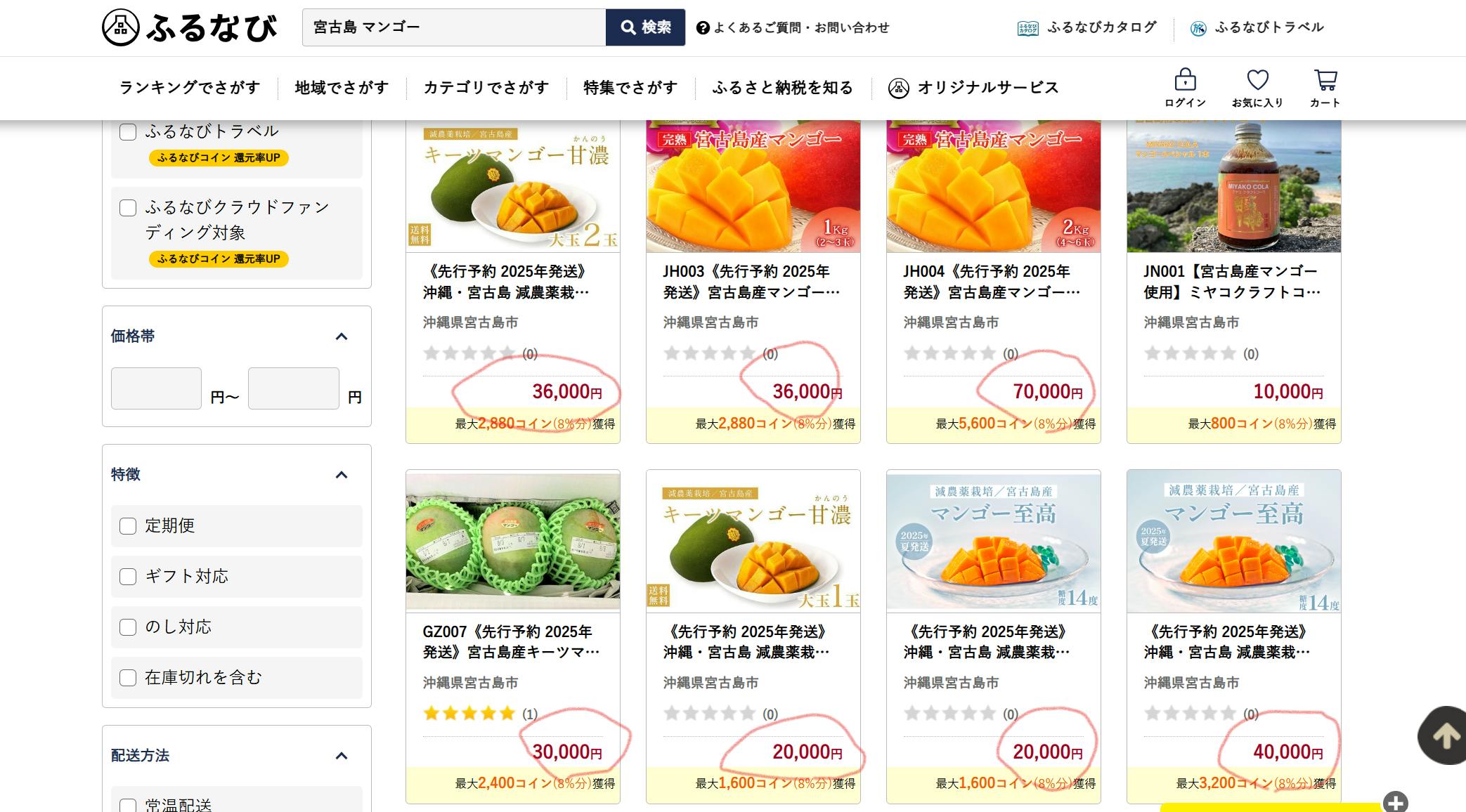This screenshot has width=1466, height=812.
Task: Open お気に入り favorites heart
Action: [x=1257, y=88]
